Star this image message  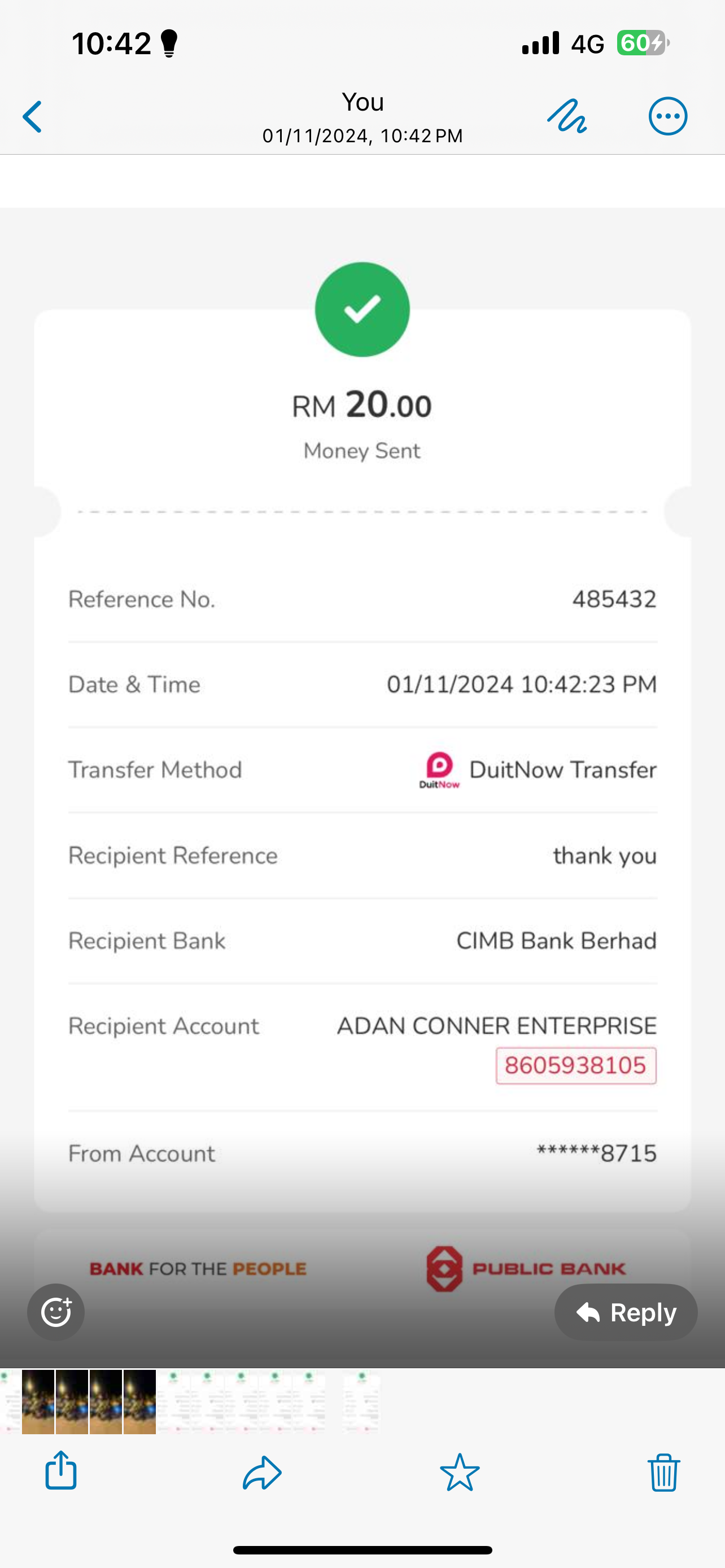[x=460, y=1472]
